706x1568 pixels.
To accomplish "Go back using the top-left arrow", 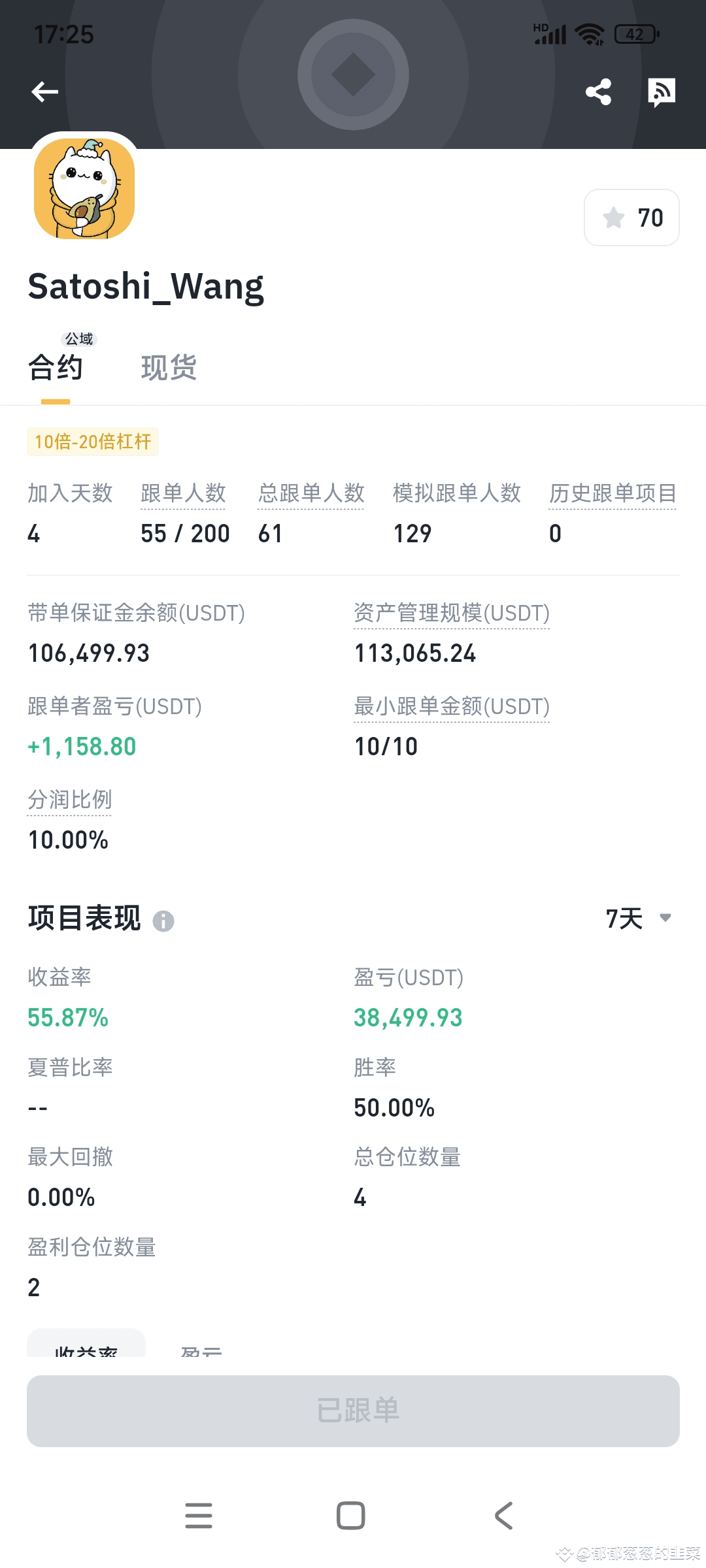I will [45, 91].
